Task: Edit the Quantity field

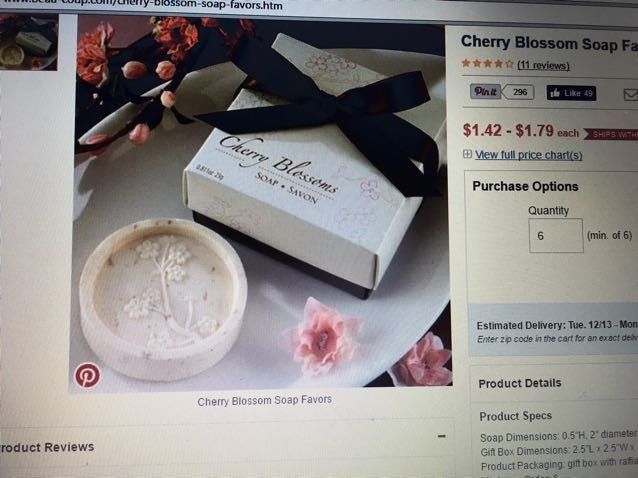Action: pyautogui.click(x=555, y=236)
